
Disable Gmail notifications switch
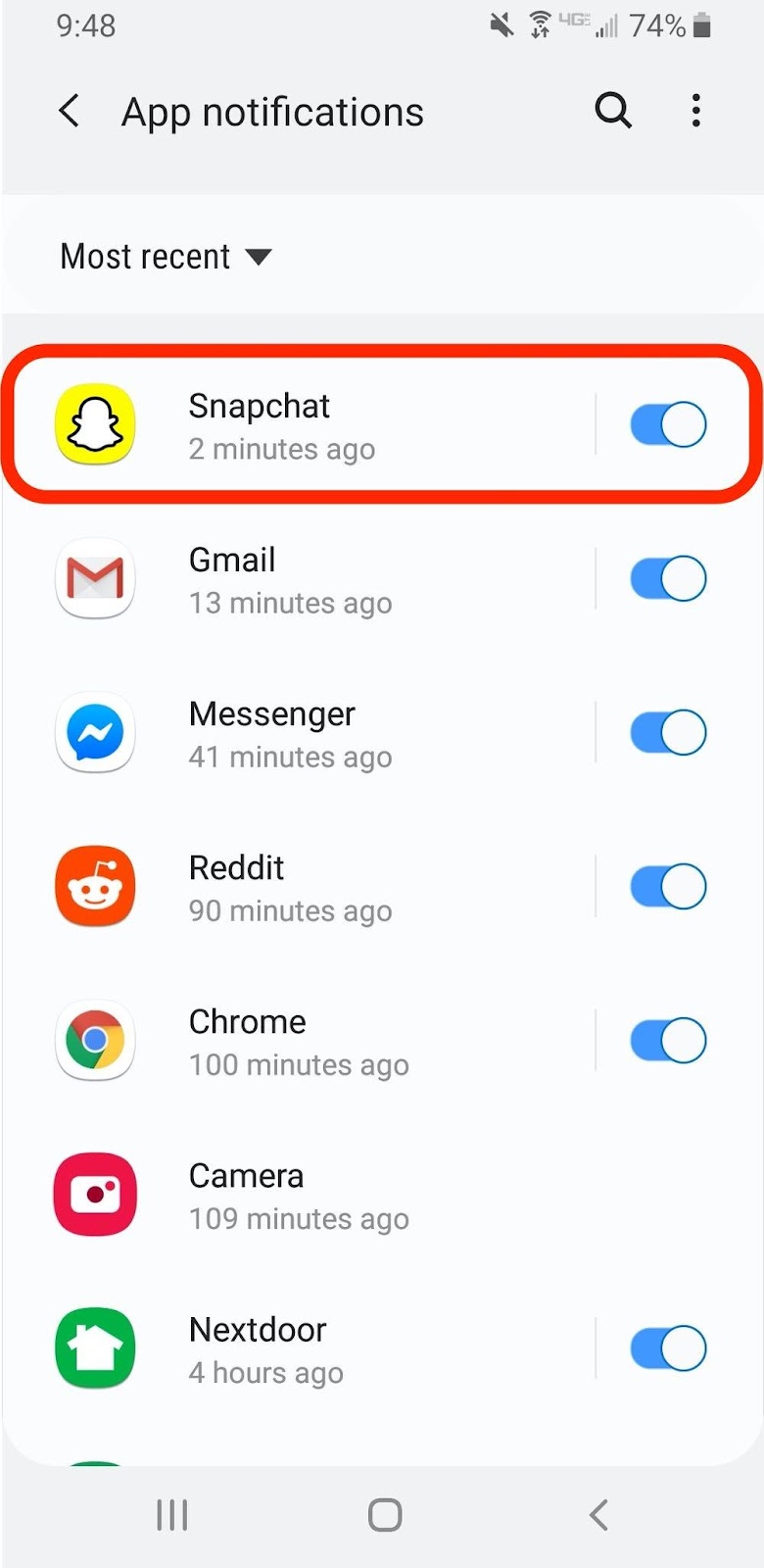pyautogui.click(x=668, y=579)
